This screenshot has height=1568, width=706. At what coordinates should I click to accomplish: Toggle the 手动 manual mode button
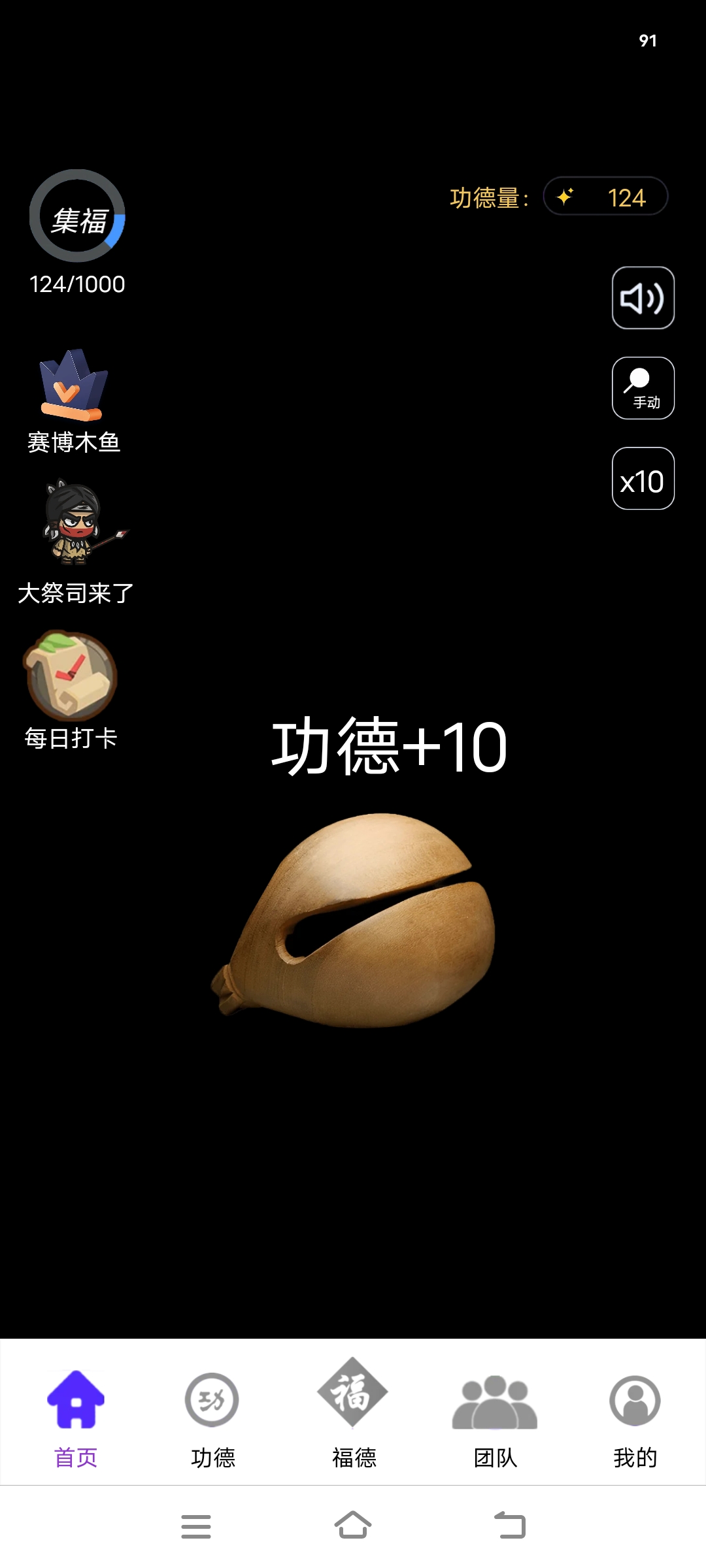point(643,388)
